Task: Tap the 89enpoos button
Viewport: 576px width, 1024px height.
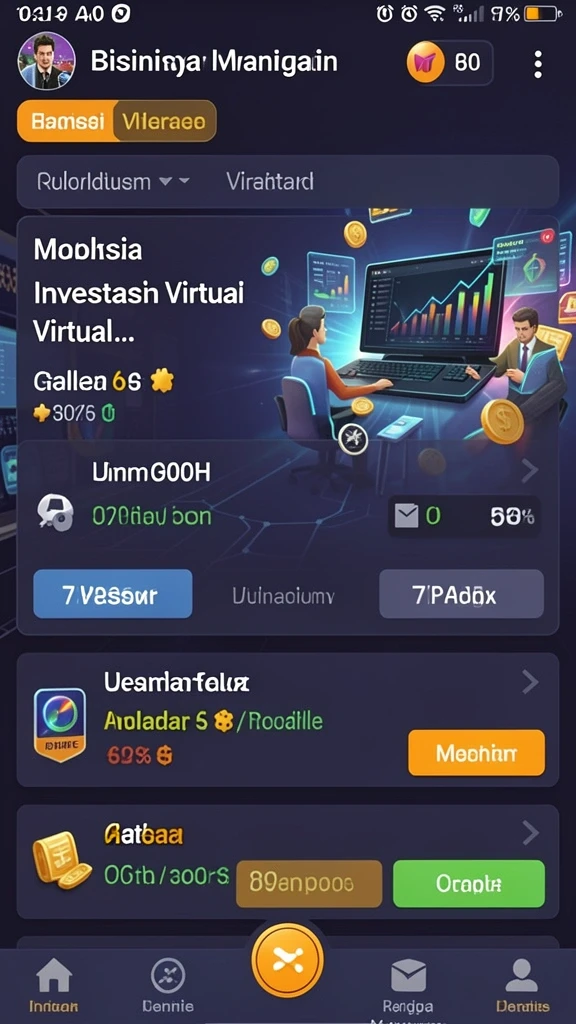Action: (309, 884)
